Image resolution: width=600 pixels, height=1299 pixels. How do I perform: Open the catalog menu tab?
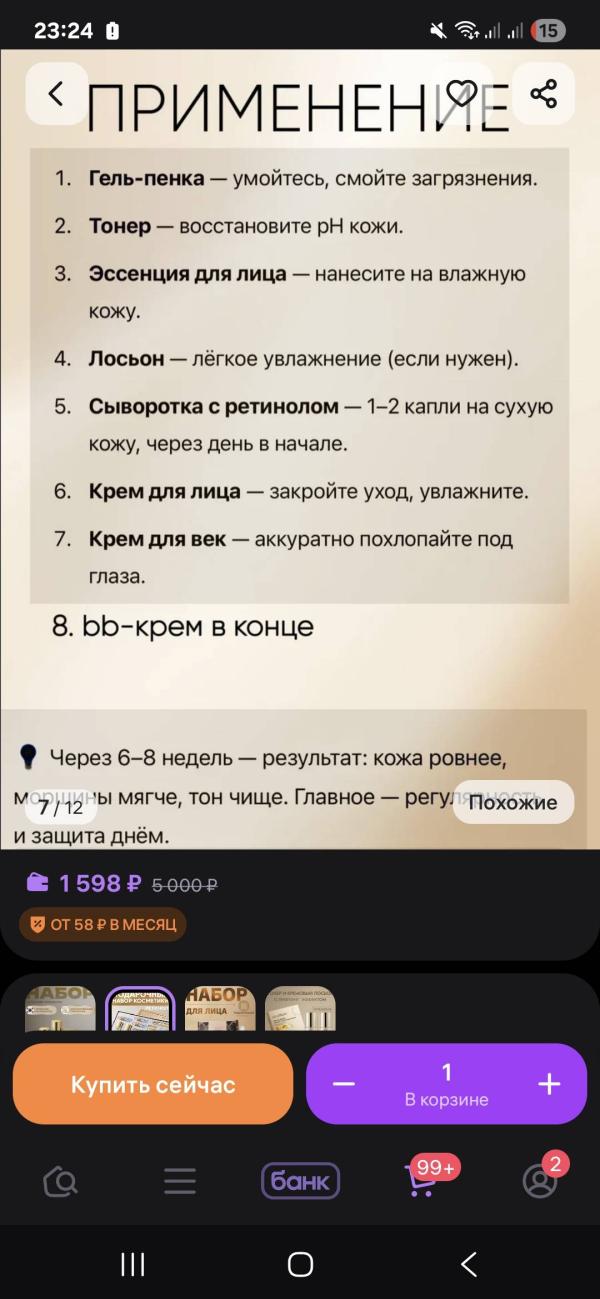(x=180, y=1182)
